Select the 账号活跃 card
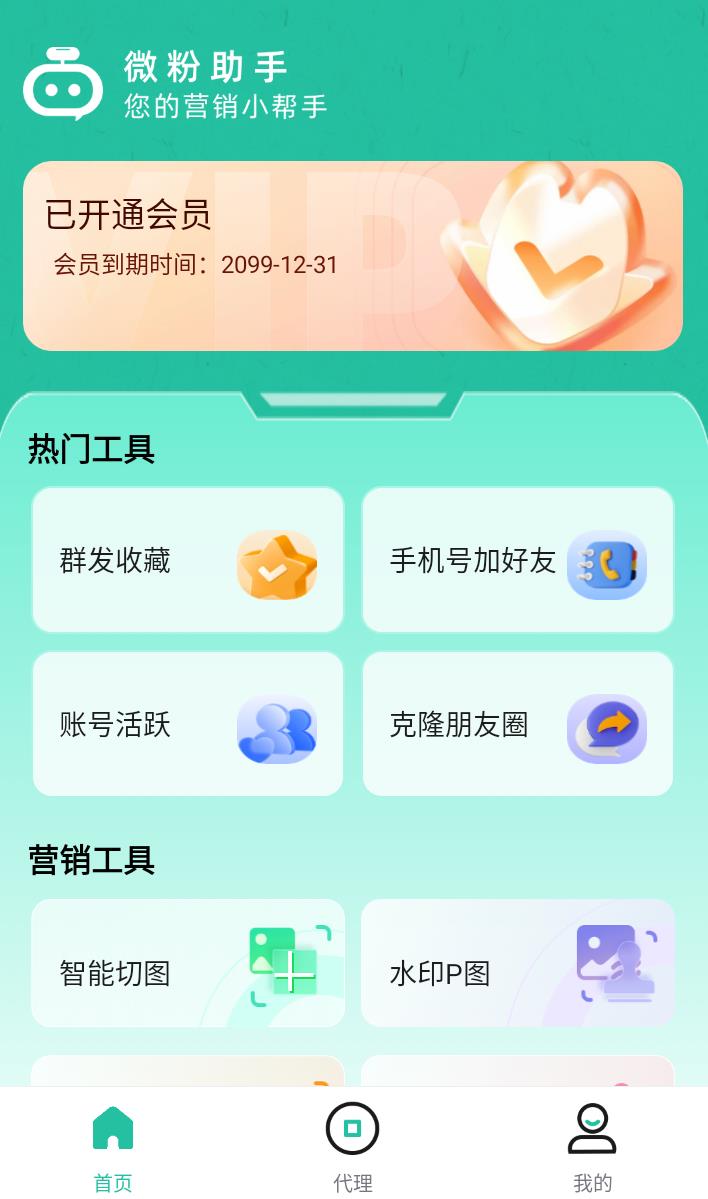The width and height of the screenshot is (708, 1199). (188, 724)
